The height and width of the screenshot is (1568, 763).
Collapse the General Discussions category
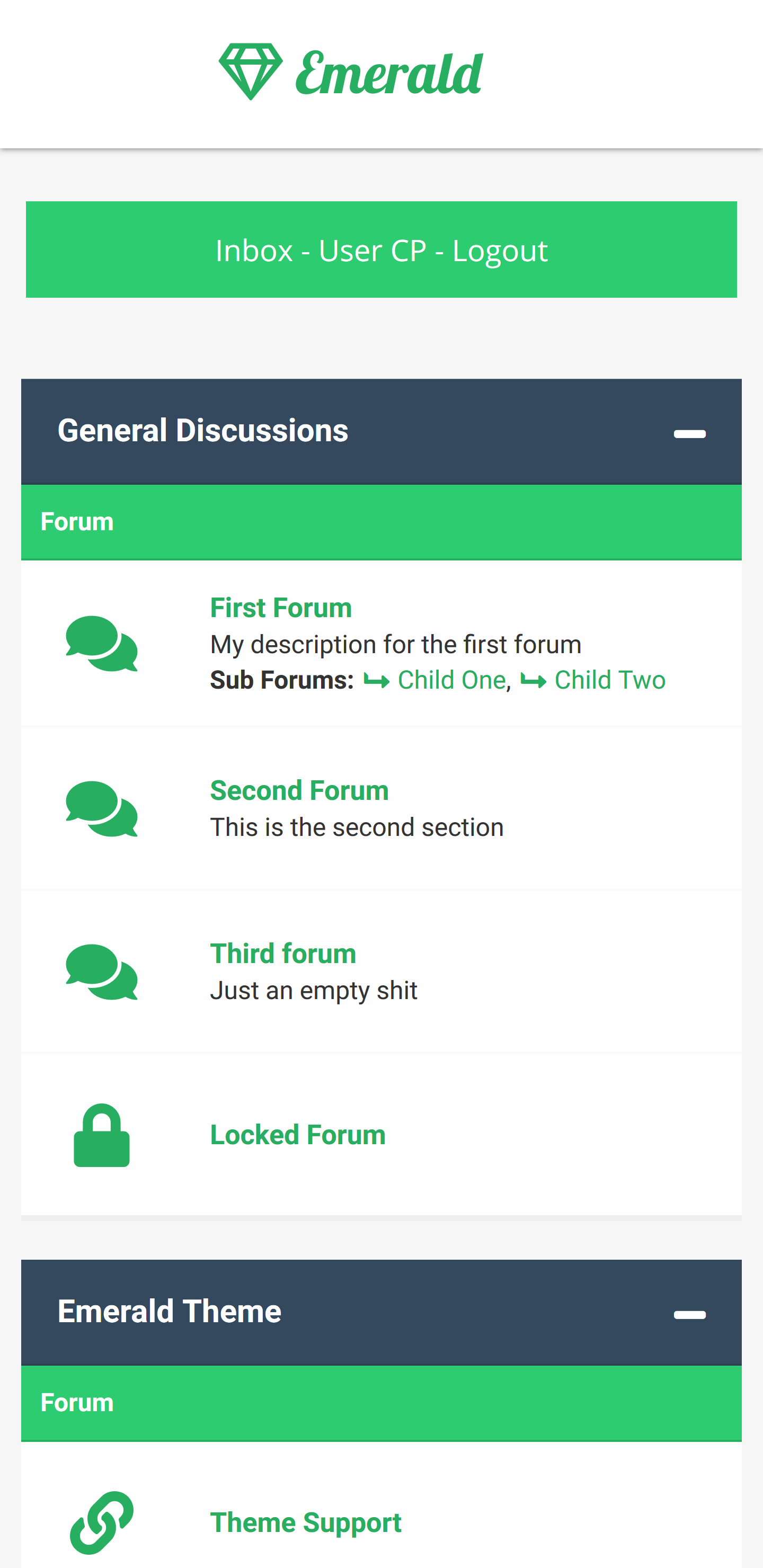tap(689, 433)
